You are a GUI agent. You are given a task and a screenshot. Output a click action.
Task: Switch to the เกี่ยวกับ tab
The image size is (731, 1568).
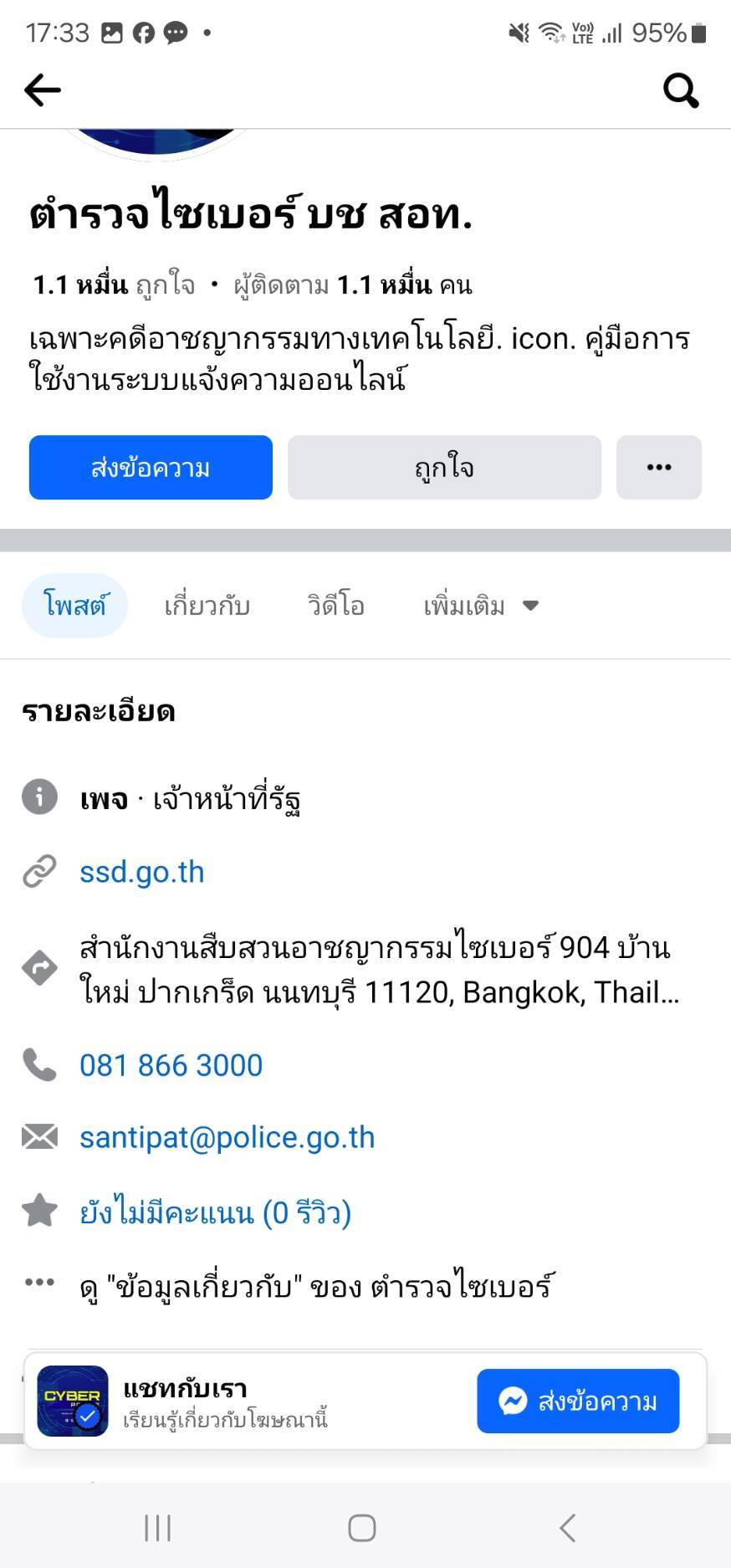click(x=207, y=605)
